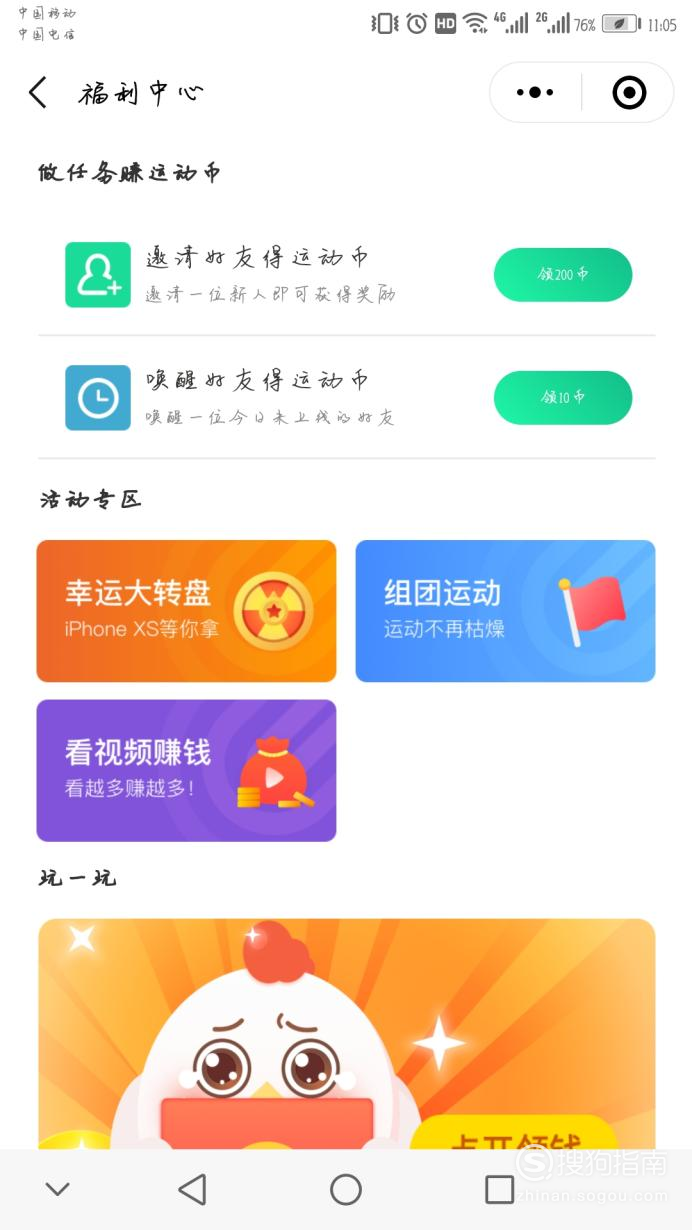Open recent apps with the square button

coord(499,1189)
